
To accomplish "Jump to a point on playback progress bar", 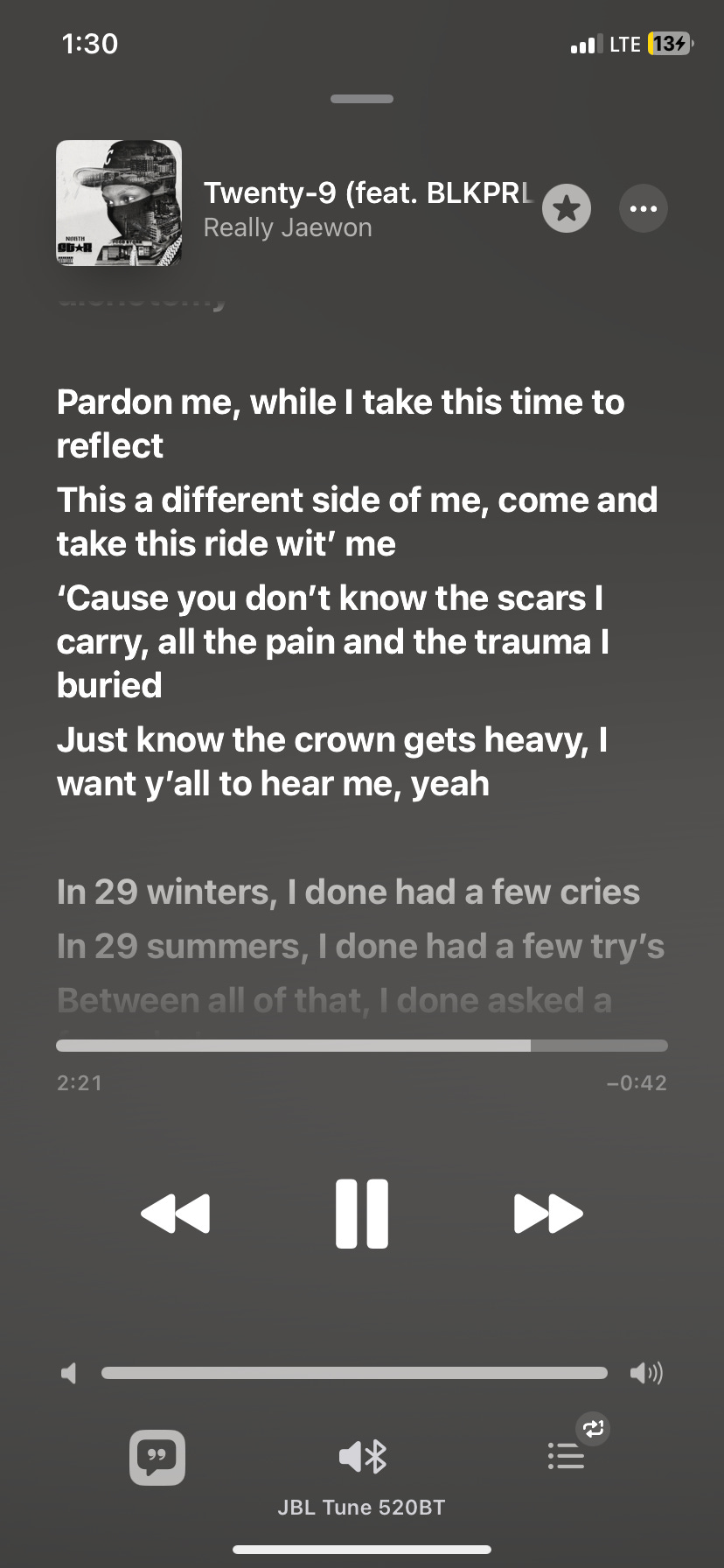I will [362, 1046].
